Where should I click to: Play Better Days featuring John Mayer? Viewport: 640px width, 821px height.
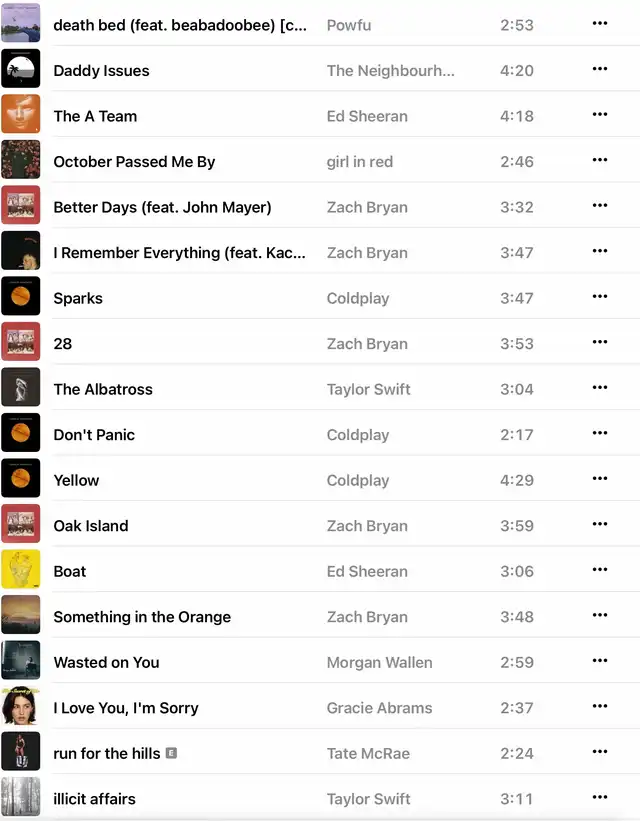(x=162, y=207)
